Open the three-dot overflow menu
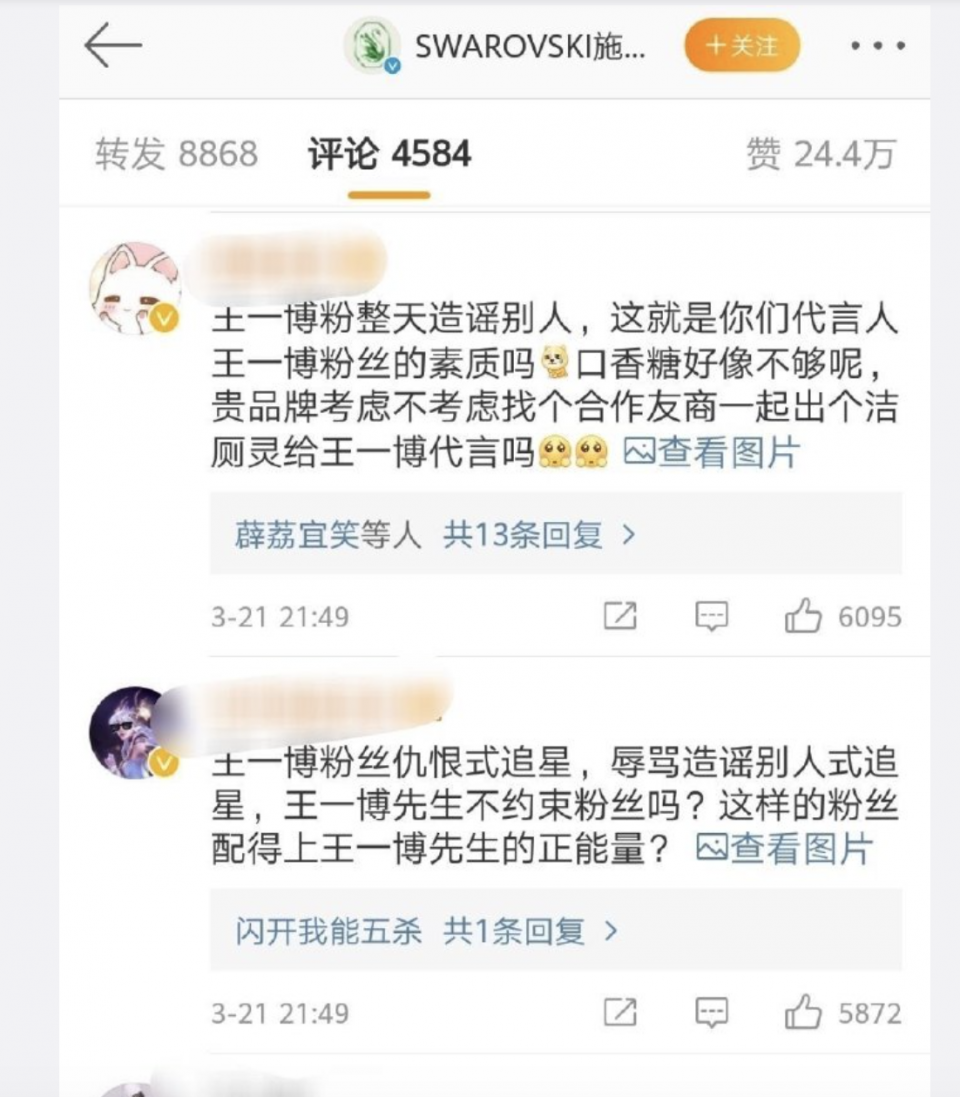This screenshot has width=960, height=1097. click(877, 47)
